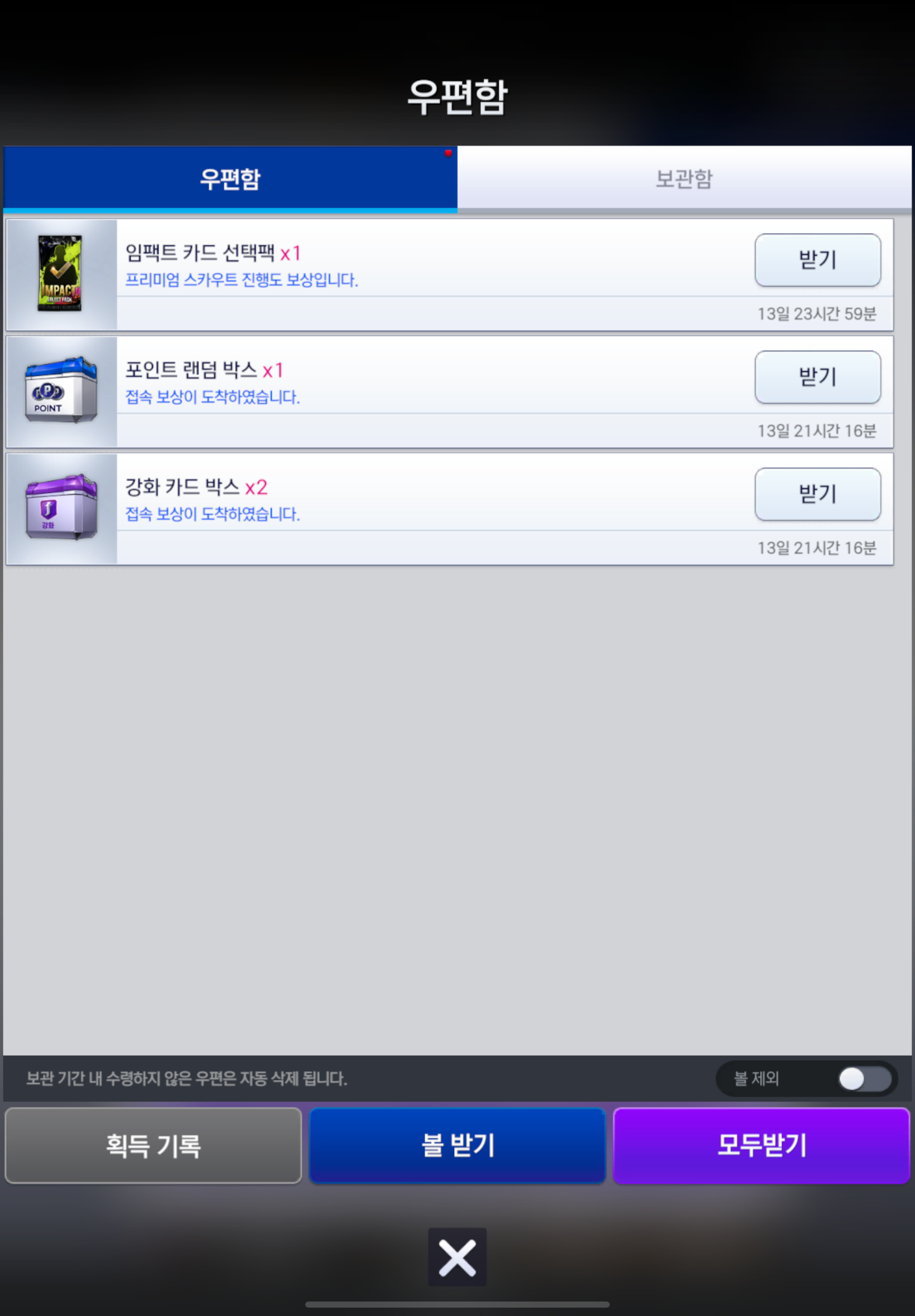Switch to the 보관함 tab
The height and width of the screenshot is (1316, 915).
pyautogui.click(x=684, y=179)
